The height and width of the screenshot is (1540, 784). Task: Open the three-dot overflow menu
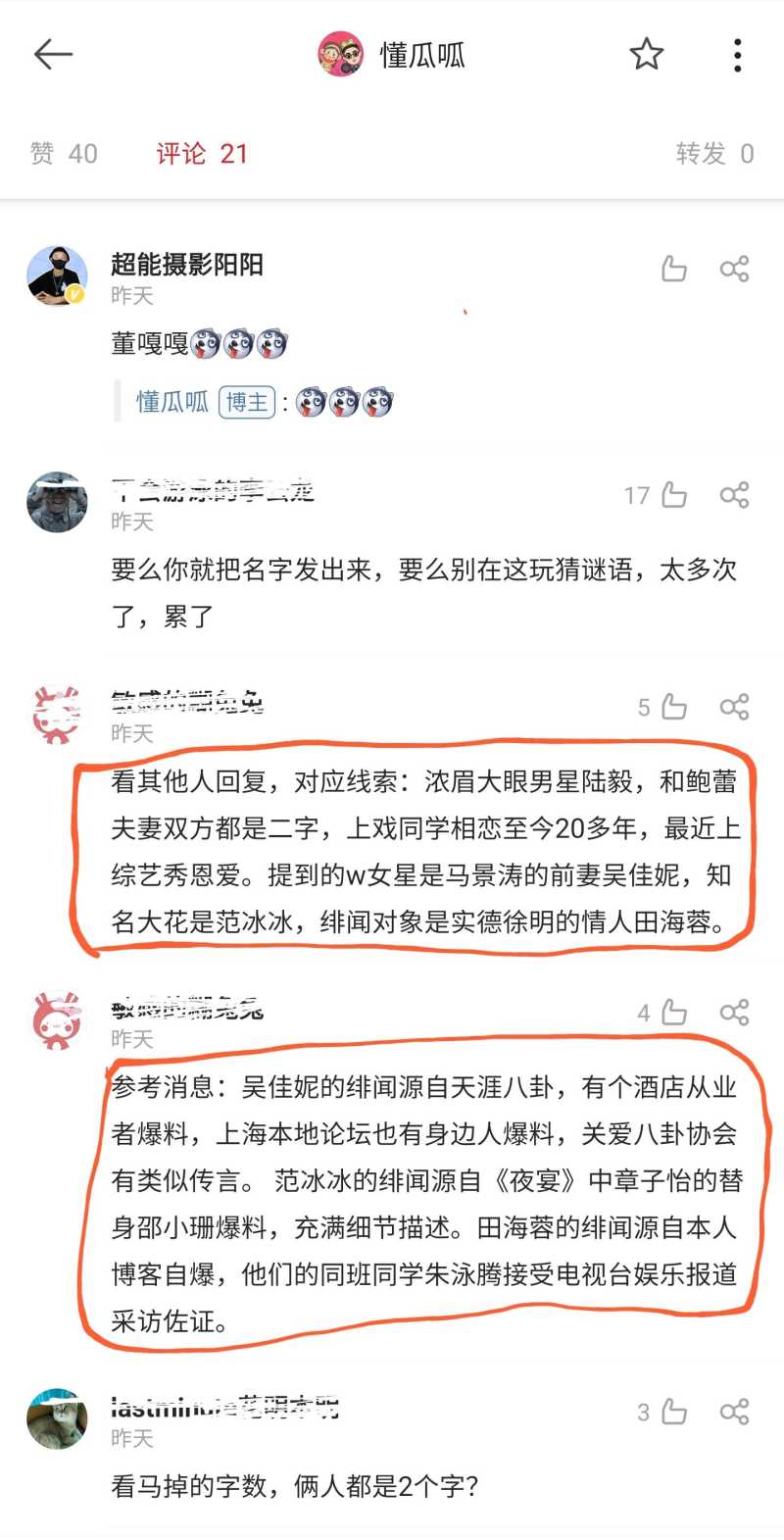point(737,55)
